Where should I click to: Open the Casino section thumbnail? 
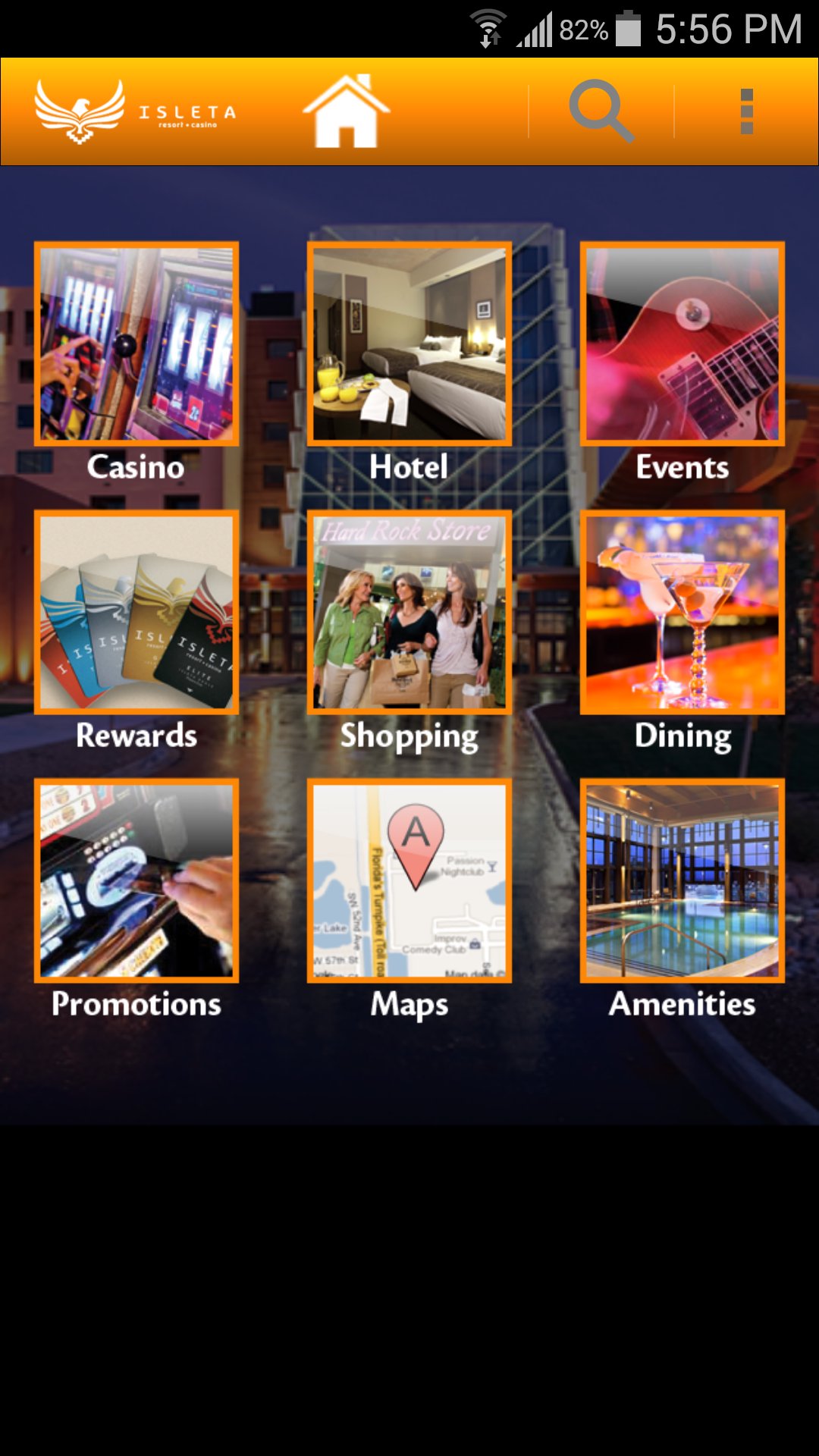point(136,344)
